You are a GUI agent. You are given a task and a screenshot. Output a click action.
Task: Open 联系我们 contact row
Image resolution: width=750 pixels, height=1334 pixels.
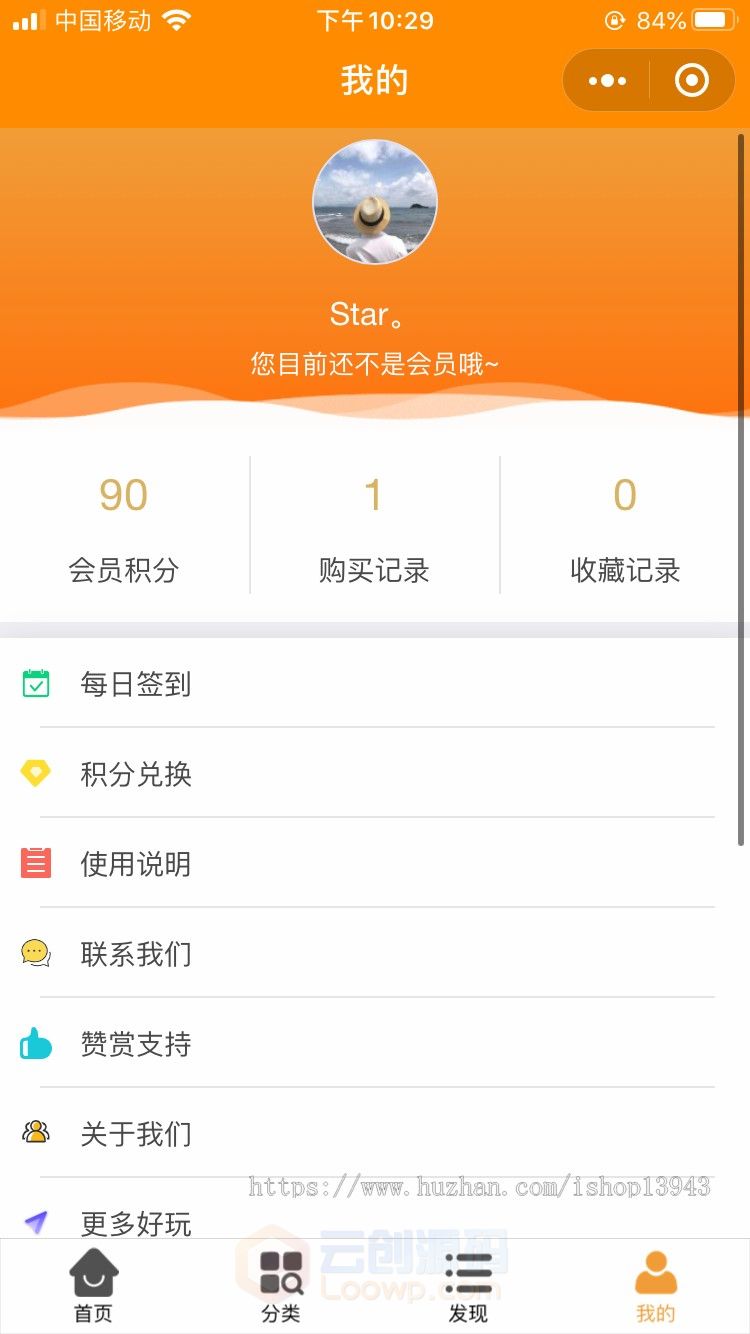(375, 954)
